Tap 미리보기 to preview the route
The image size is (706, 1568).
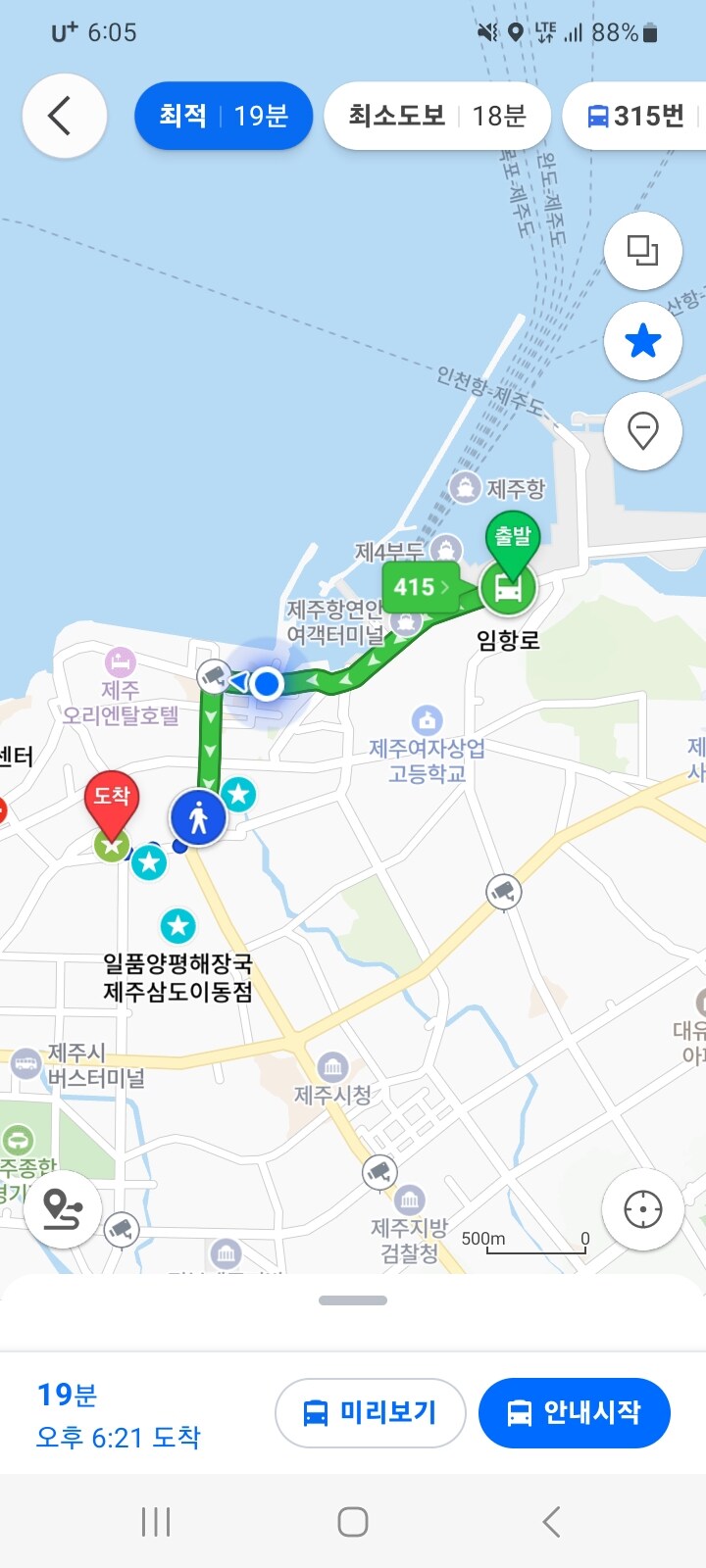[371, 1412]
